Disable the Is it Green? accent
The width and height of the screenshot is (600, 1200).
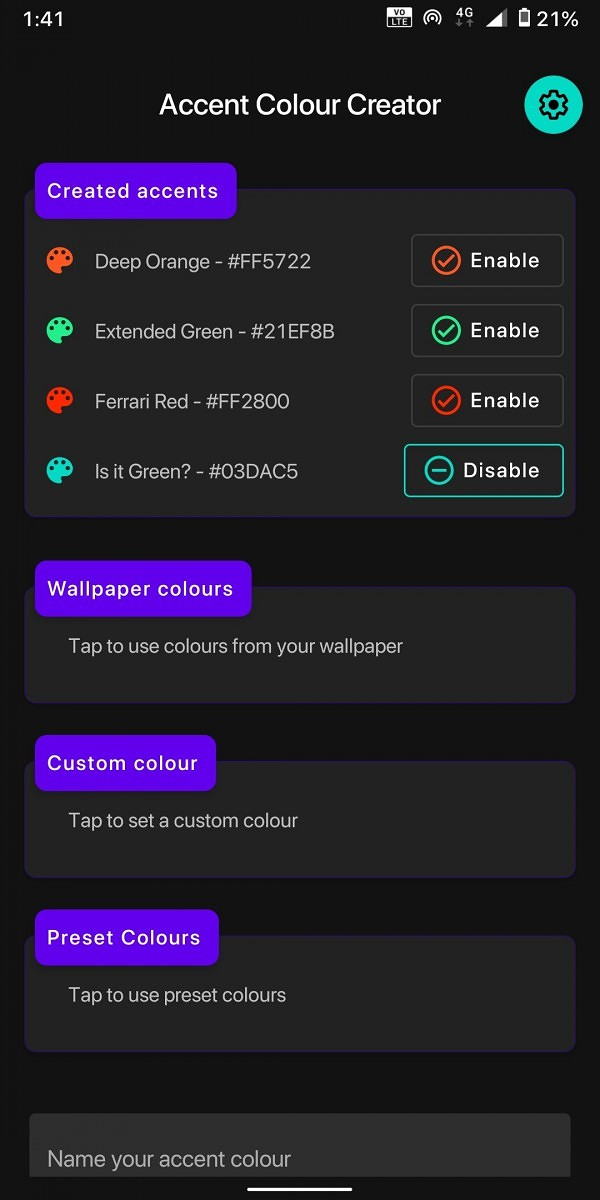pos(484,471)
